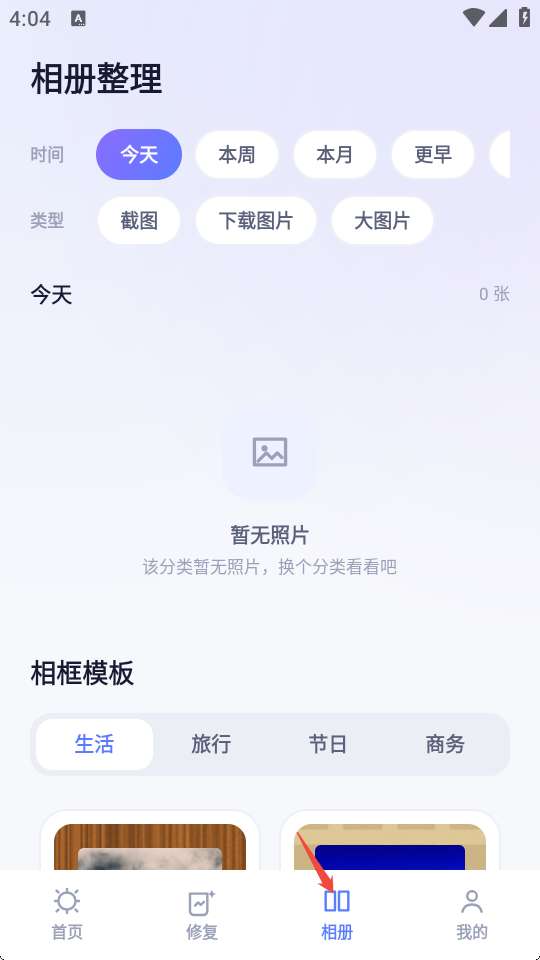This screenshot has height=960, width=540.
Task: Open the wooden frame template card
Action: 150,841
